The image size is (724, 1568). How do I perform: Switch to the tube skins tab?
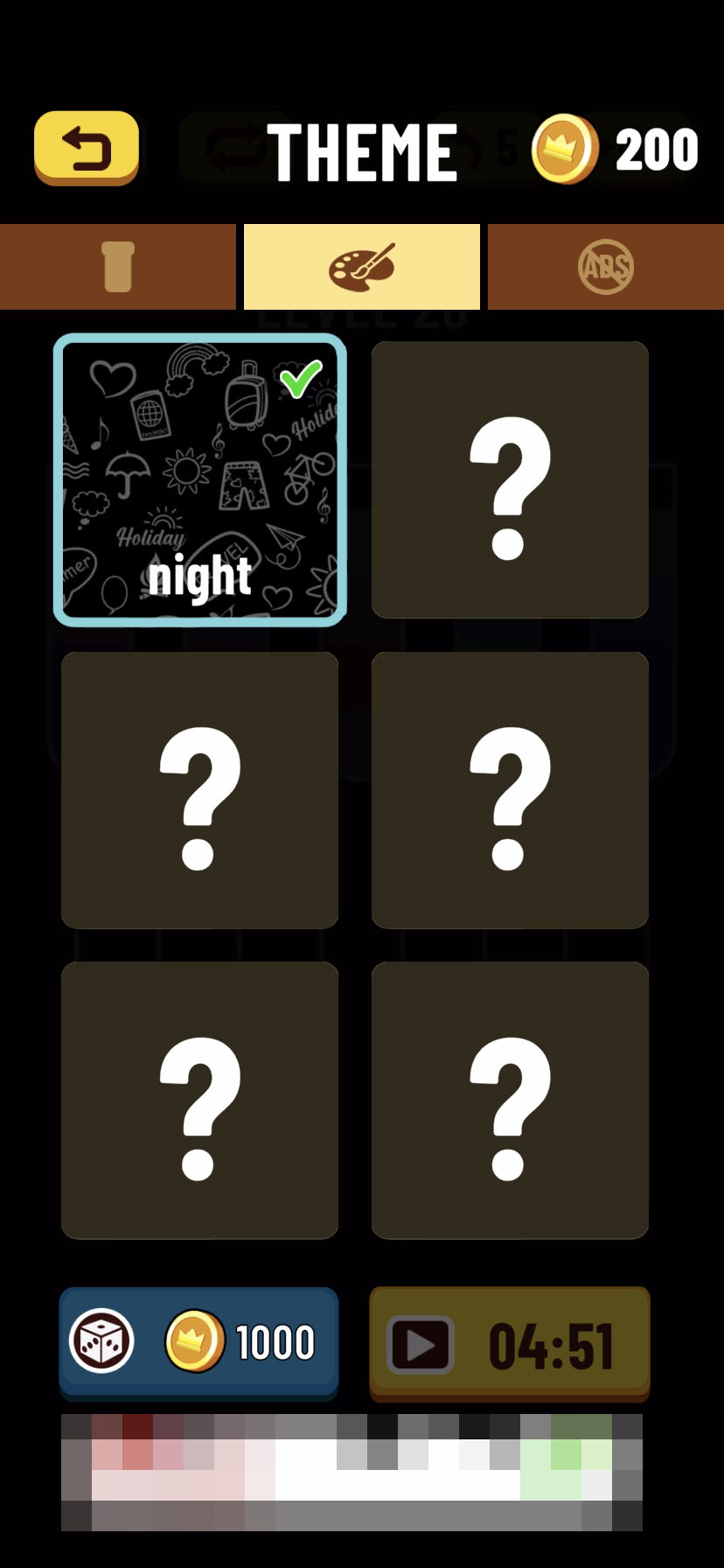[118, 267]
